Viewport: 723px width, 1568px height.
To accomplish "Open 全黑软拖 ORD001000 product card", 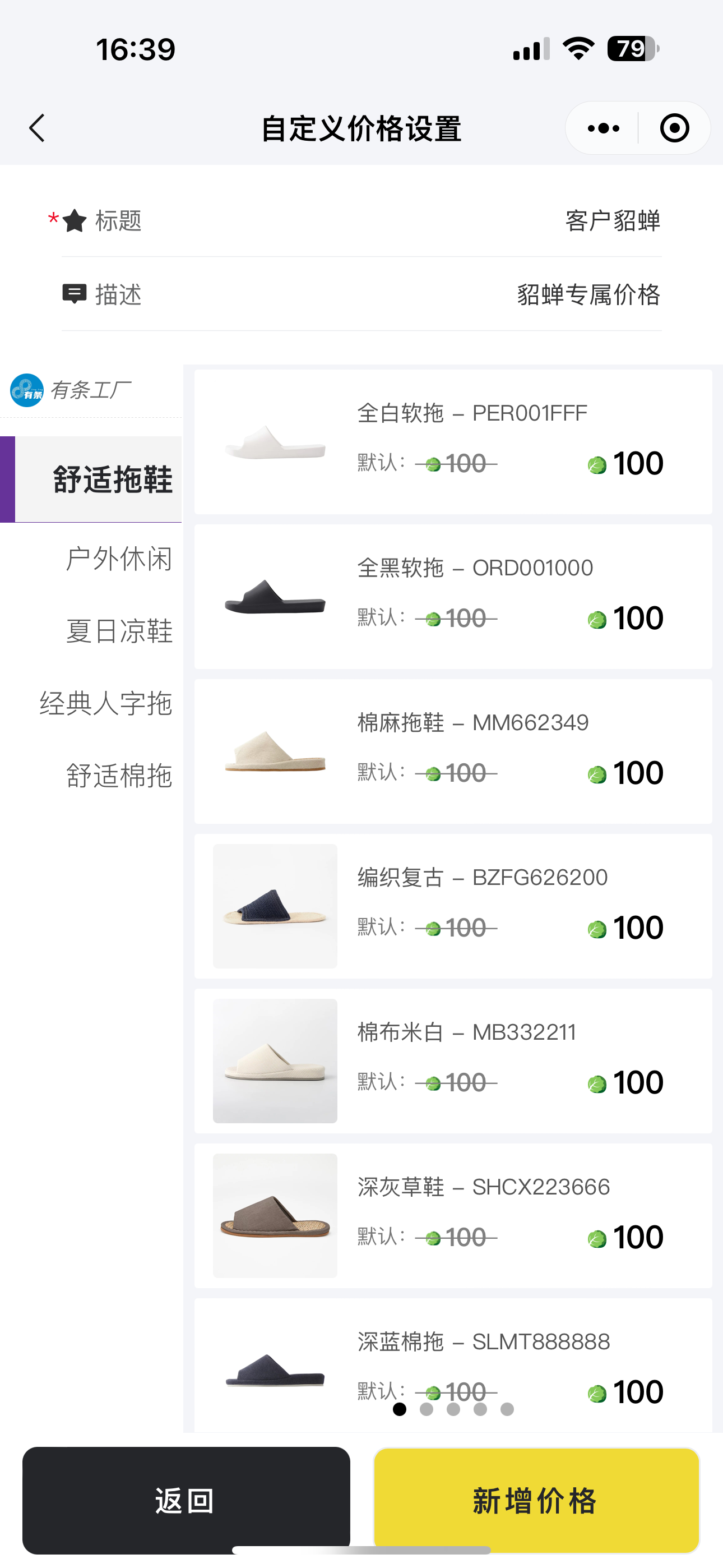I will tap(453, 597).
